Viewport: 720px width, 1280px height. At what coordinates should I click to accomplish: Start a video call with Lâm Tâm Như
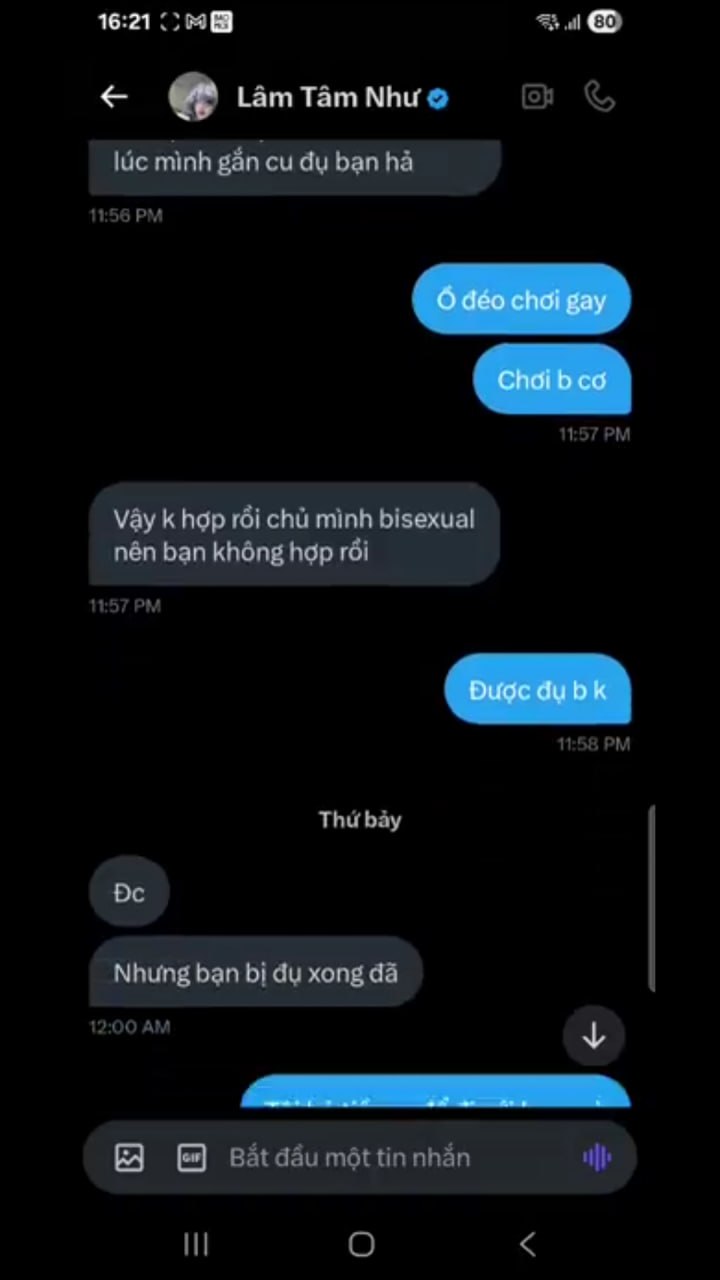[537, 96]
